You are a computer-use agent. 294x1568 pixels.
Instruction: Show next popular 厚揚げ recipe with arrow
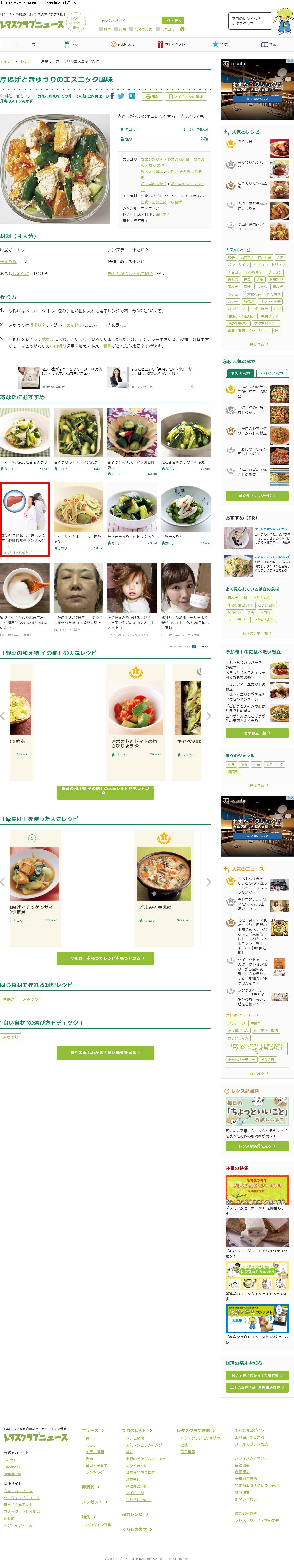tap(209, 881)
